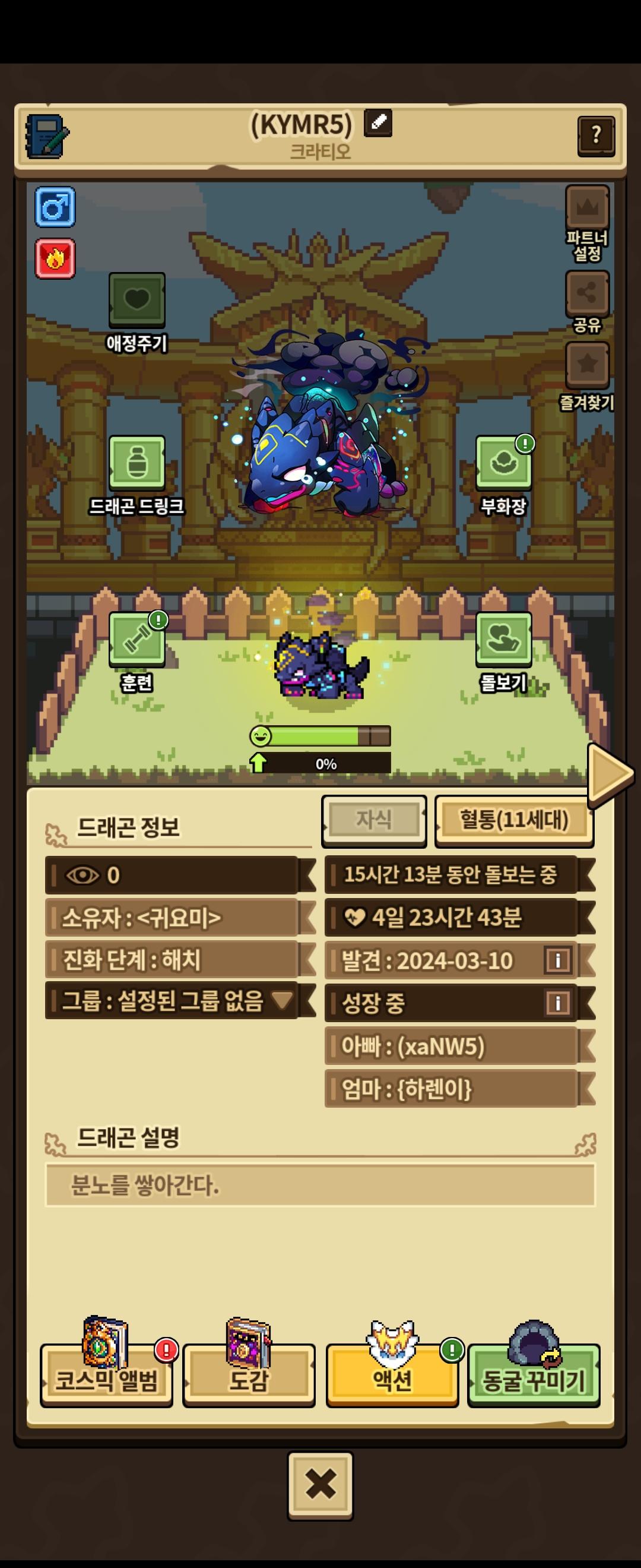The height and width of the screenshot is (1568, 641).
Task: Add dragon to 즐겨찾기 favorites
Action: tap(588, 377)
